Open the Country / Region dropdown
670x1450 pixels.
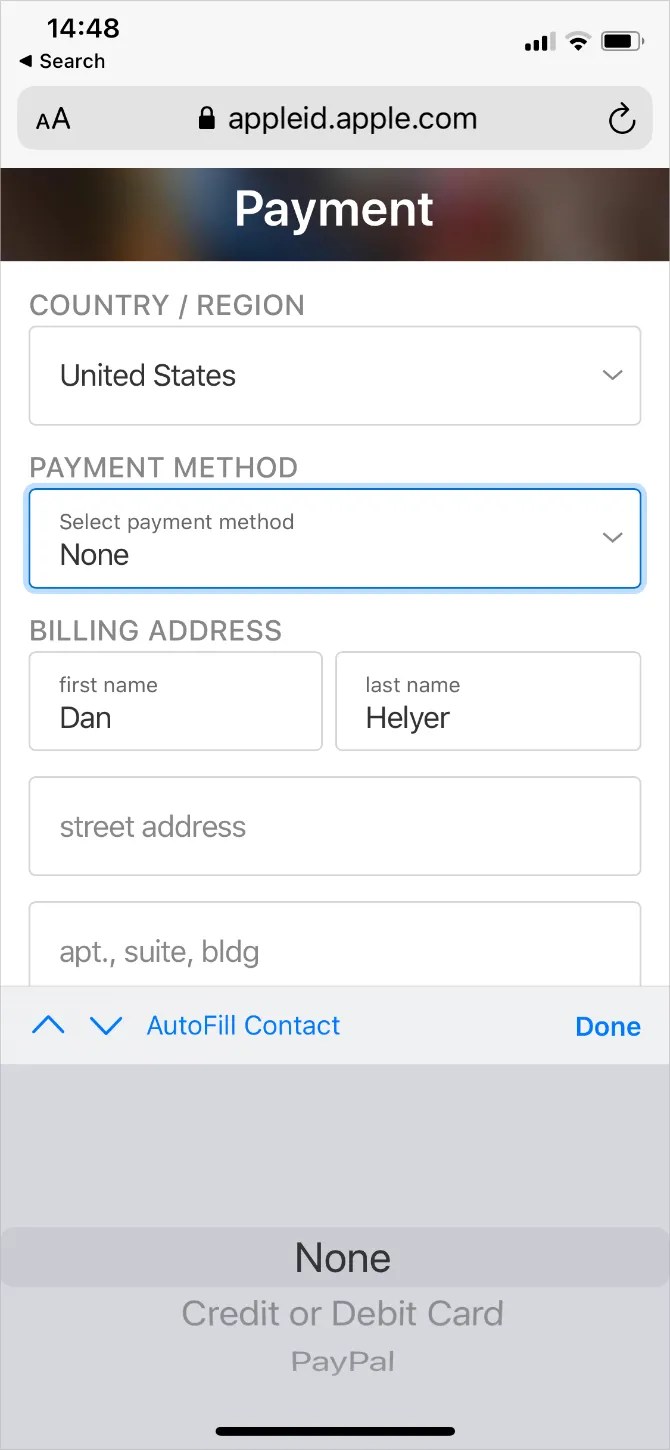tap(334, 376)
